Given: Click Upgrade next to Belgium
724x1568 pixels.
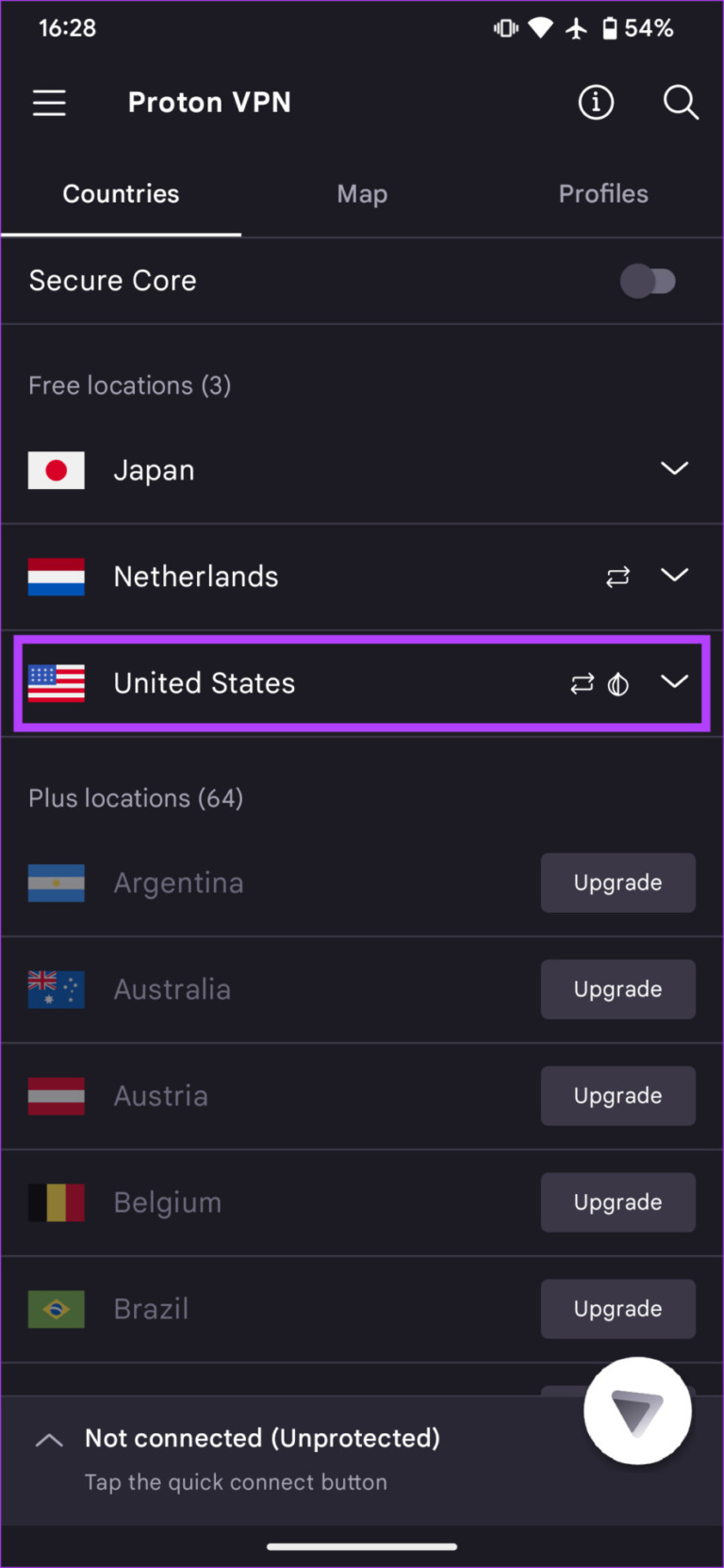Looking at the screenshot, I should coord(617,1201).
